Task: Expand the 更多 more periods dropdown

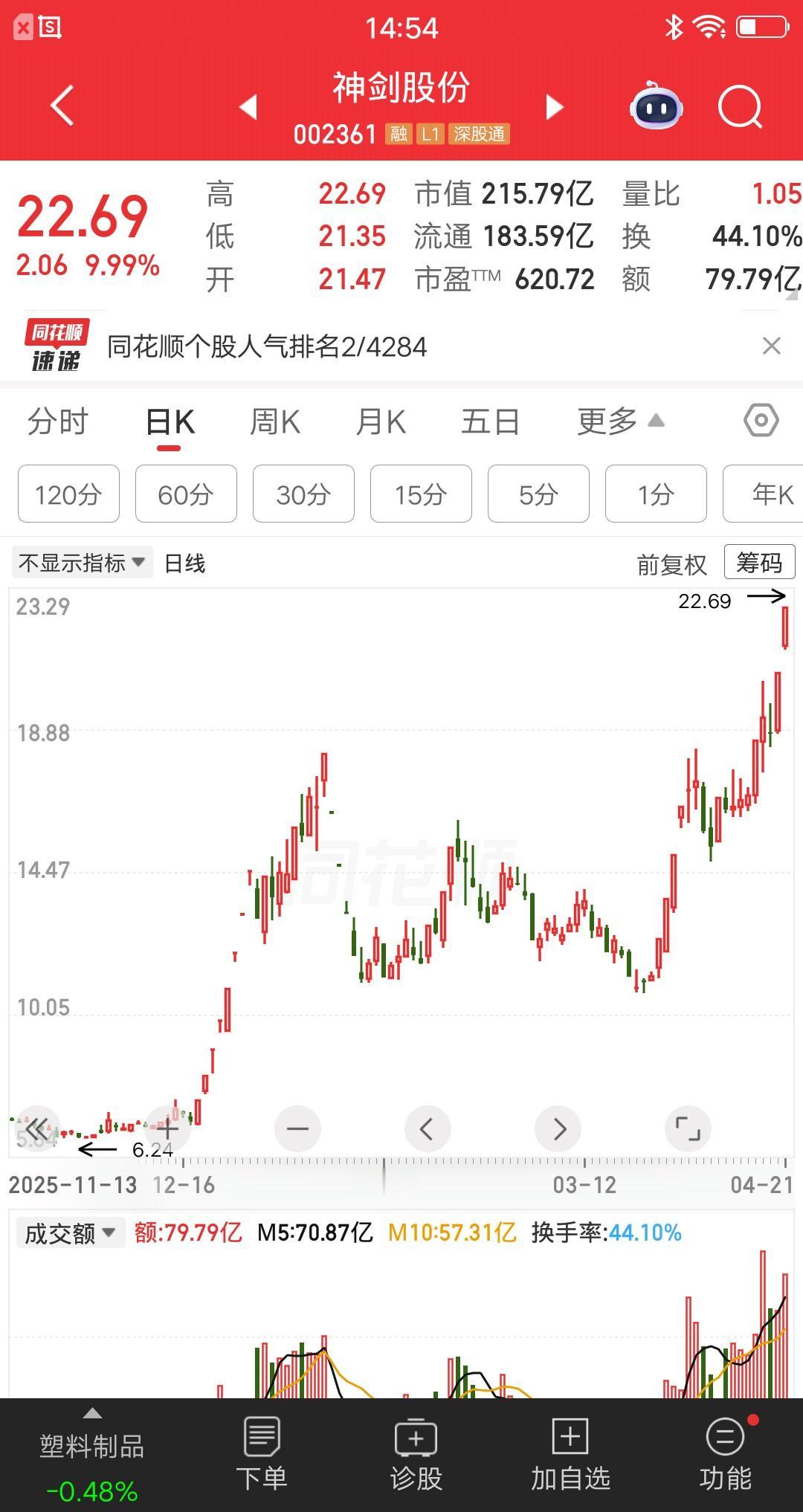Action: point(617,421)
